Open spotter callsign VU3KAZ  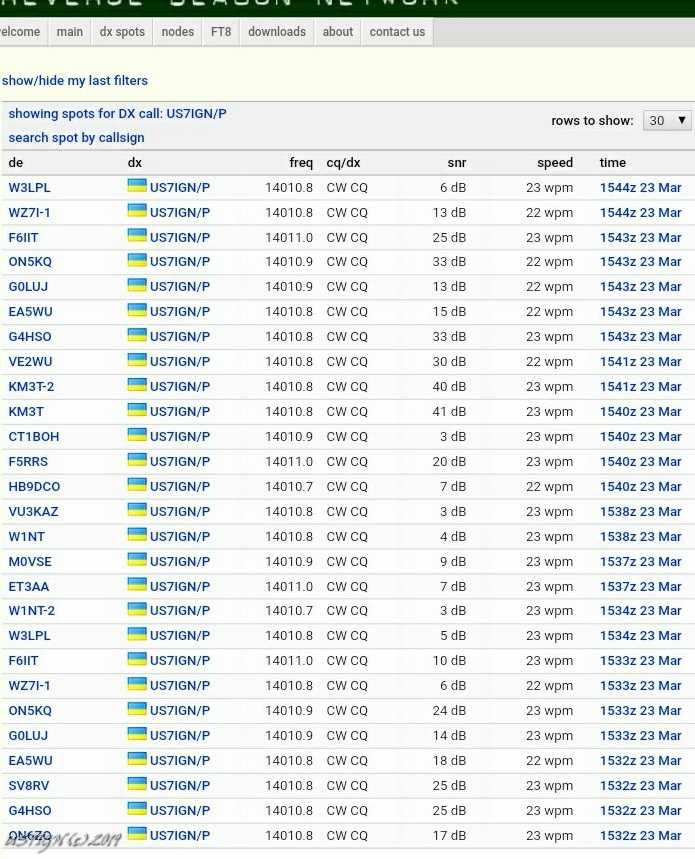pyautogui.click(x=33, y=512)
